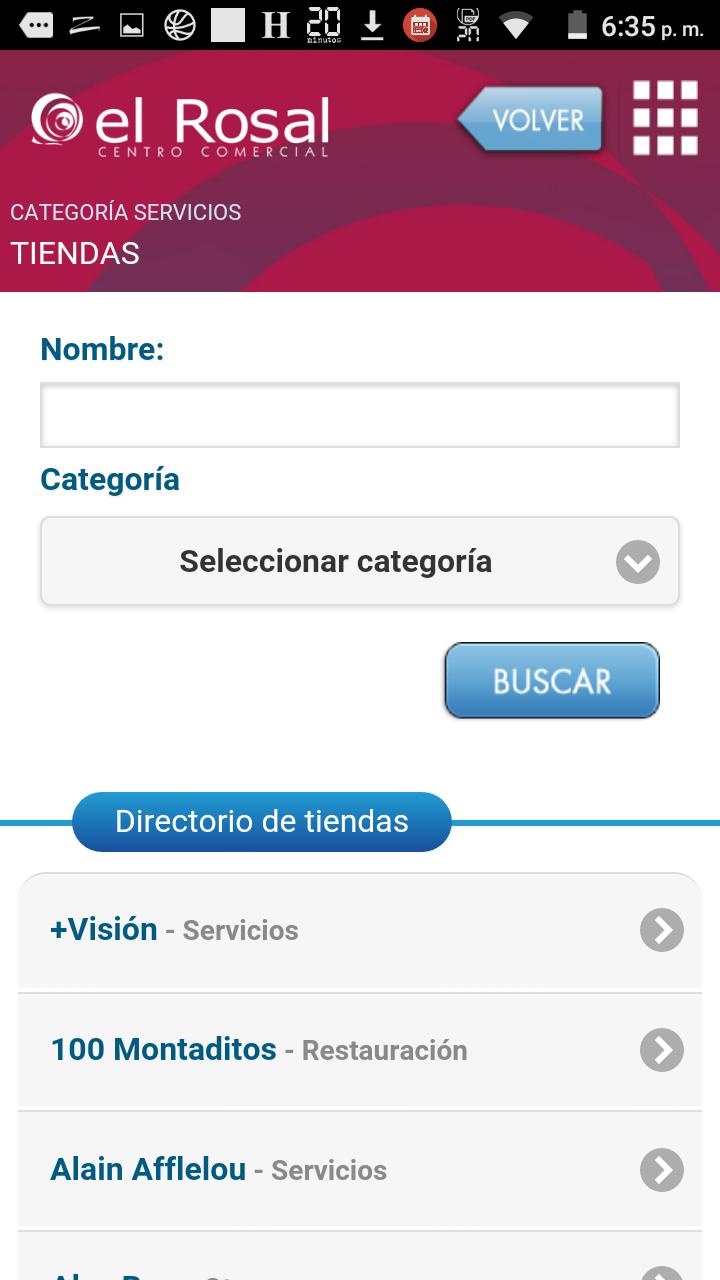Viewport: 720px width, 1280px height.
Task: Expand the Seleccionar categoría dropdown
Action: pyautogui.click(x=360, y=561)
